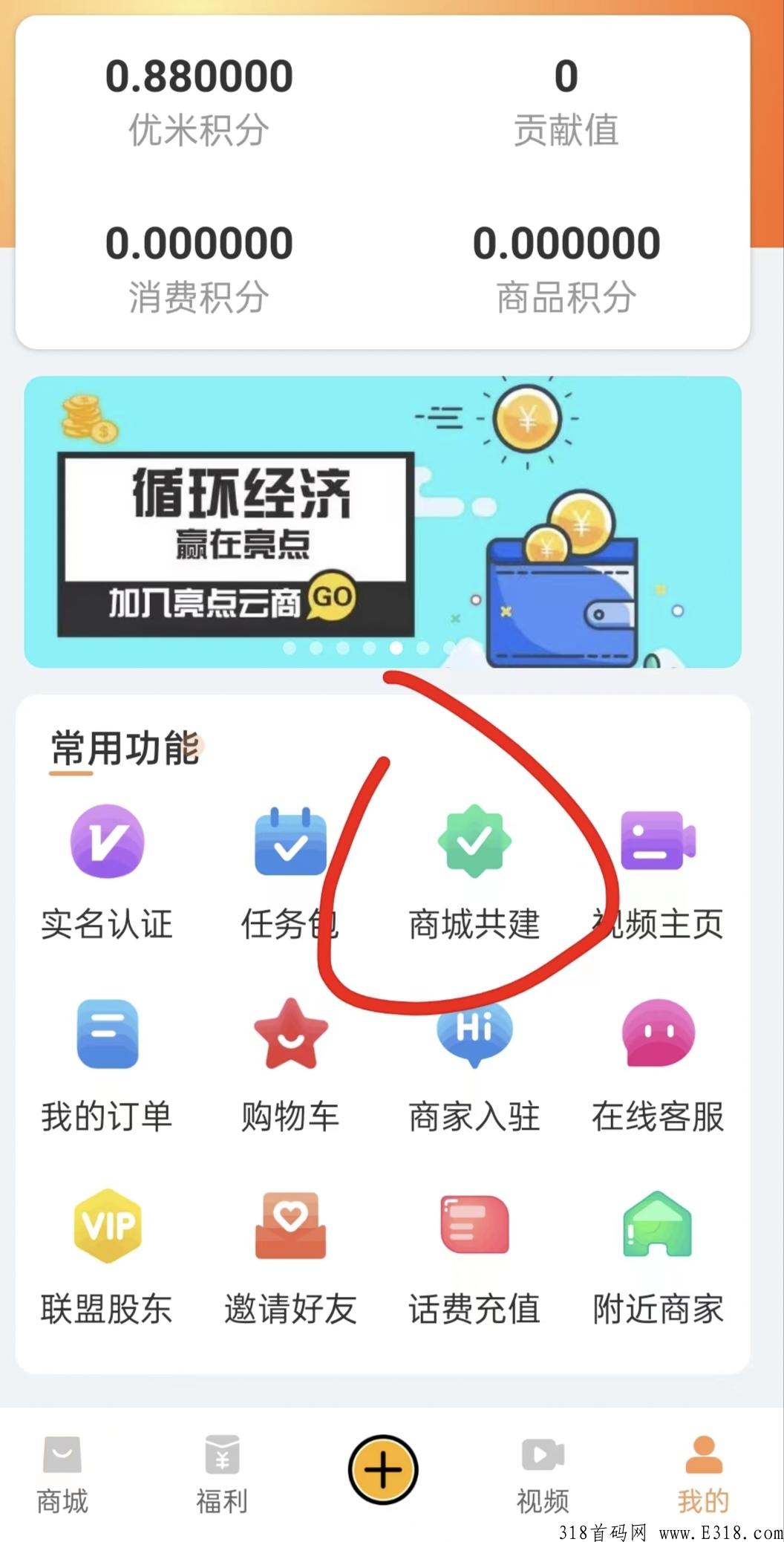View 优米积分 points balance
Image resolution: width=784 pixels, height=1542 pixels.
click(199, 102)
